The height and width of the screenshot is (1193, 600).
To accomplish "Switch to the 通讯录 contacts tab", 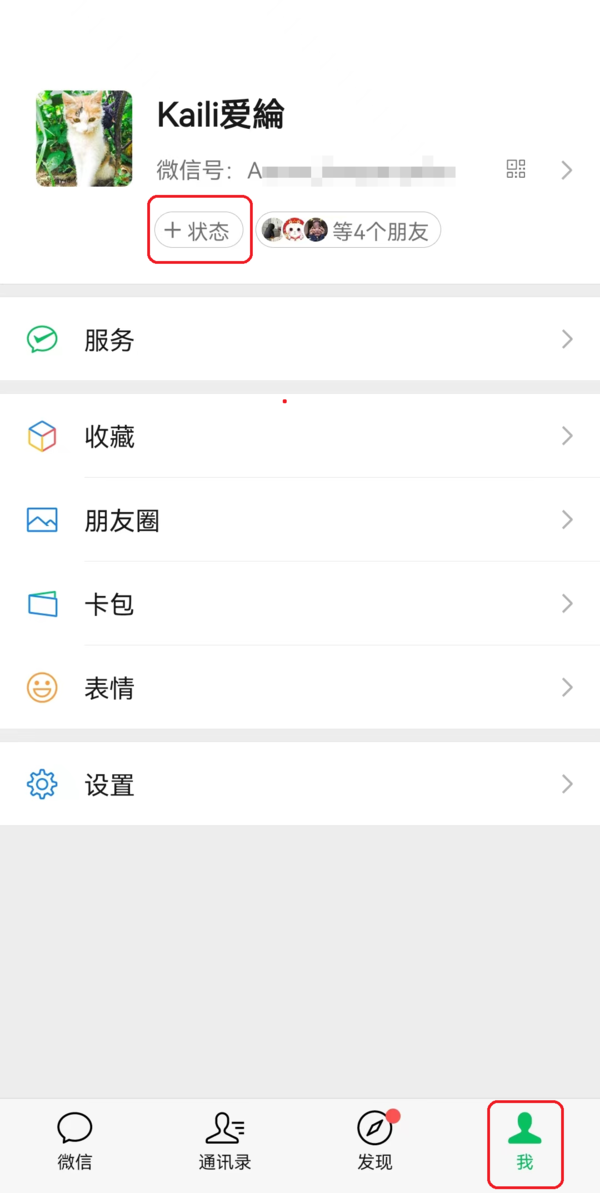I will pyautogui.click(x=225, y=1140).
